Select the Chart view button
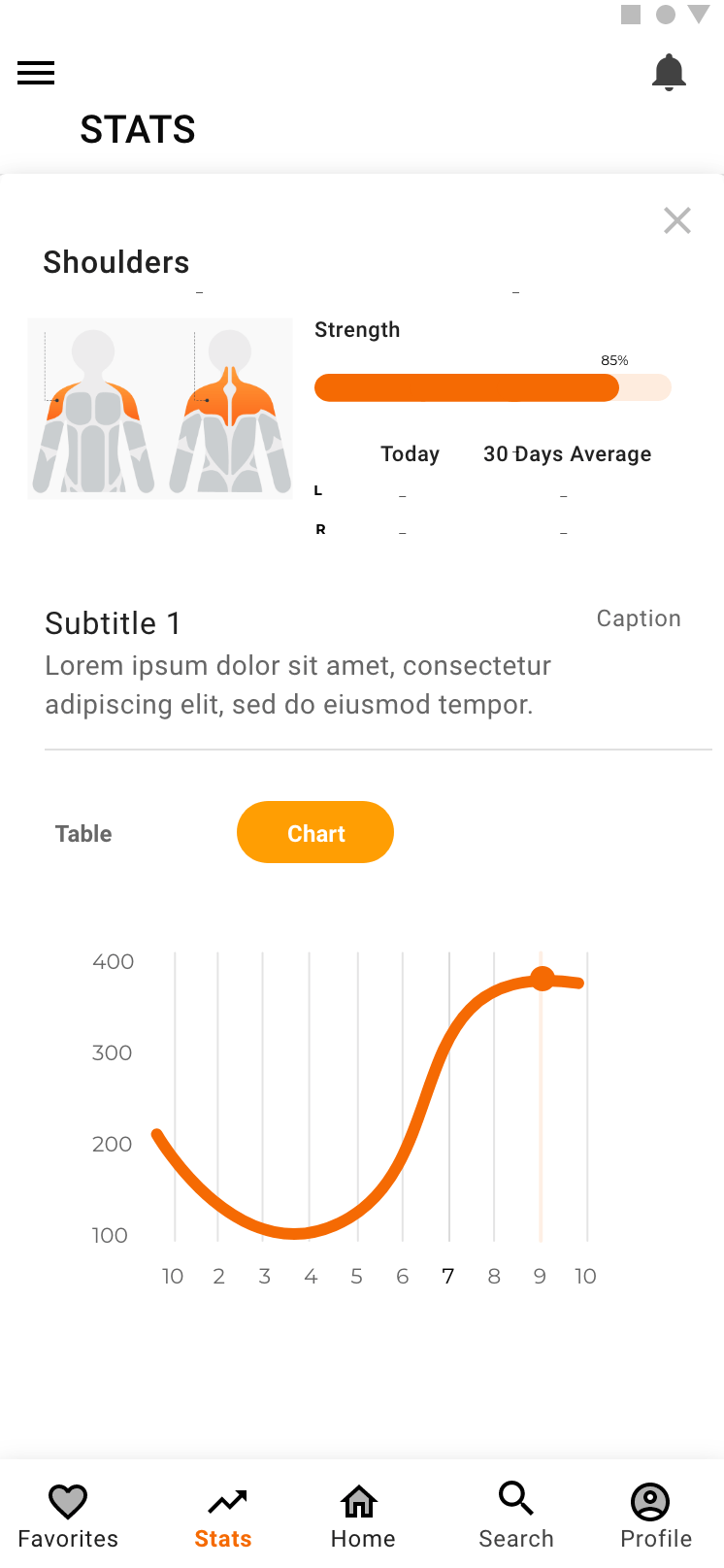Screen dimensions: 724x1568 click(315, 832)
